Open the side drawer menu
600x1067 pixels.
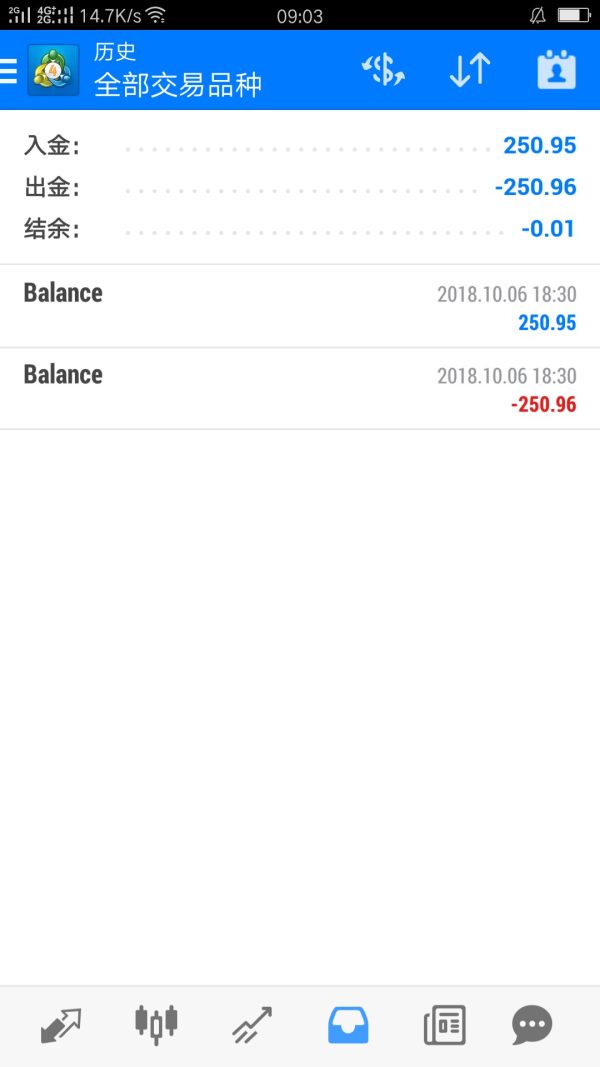[x=10, y=71]
